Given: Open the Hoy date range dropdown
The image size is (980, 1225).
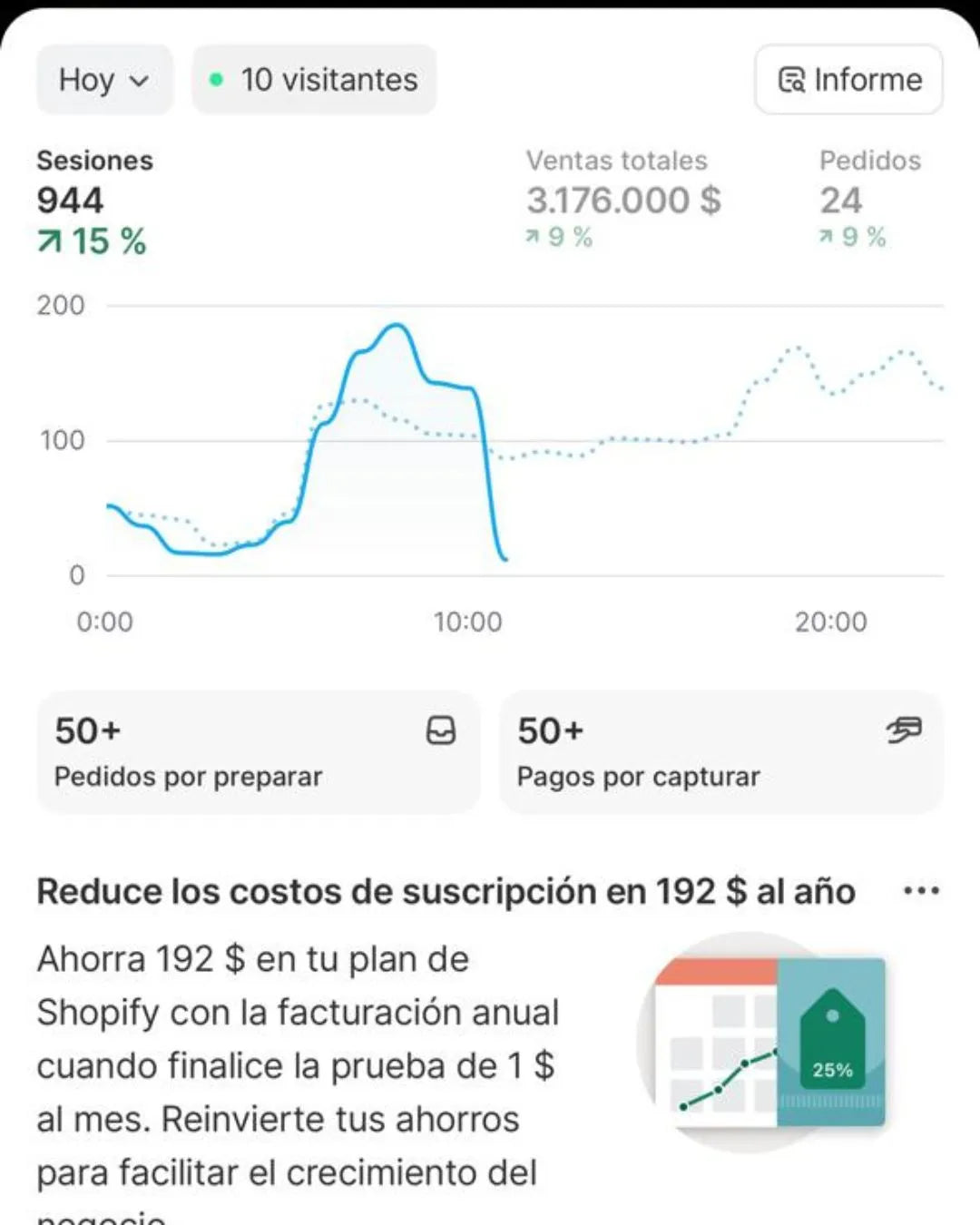Looking at the screenshot, I should pos(103,80).
